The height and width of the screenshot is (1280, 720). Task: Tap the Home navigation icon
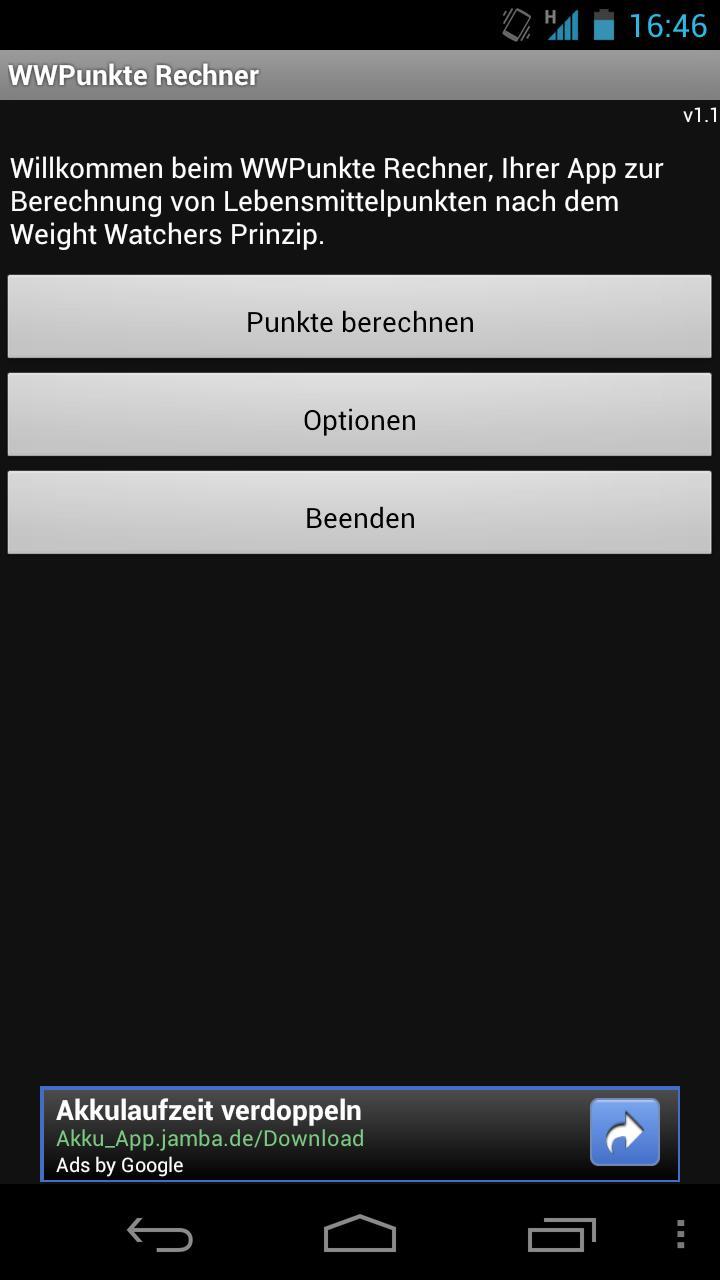coord(360,1234)
